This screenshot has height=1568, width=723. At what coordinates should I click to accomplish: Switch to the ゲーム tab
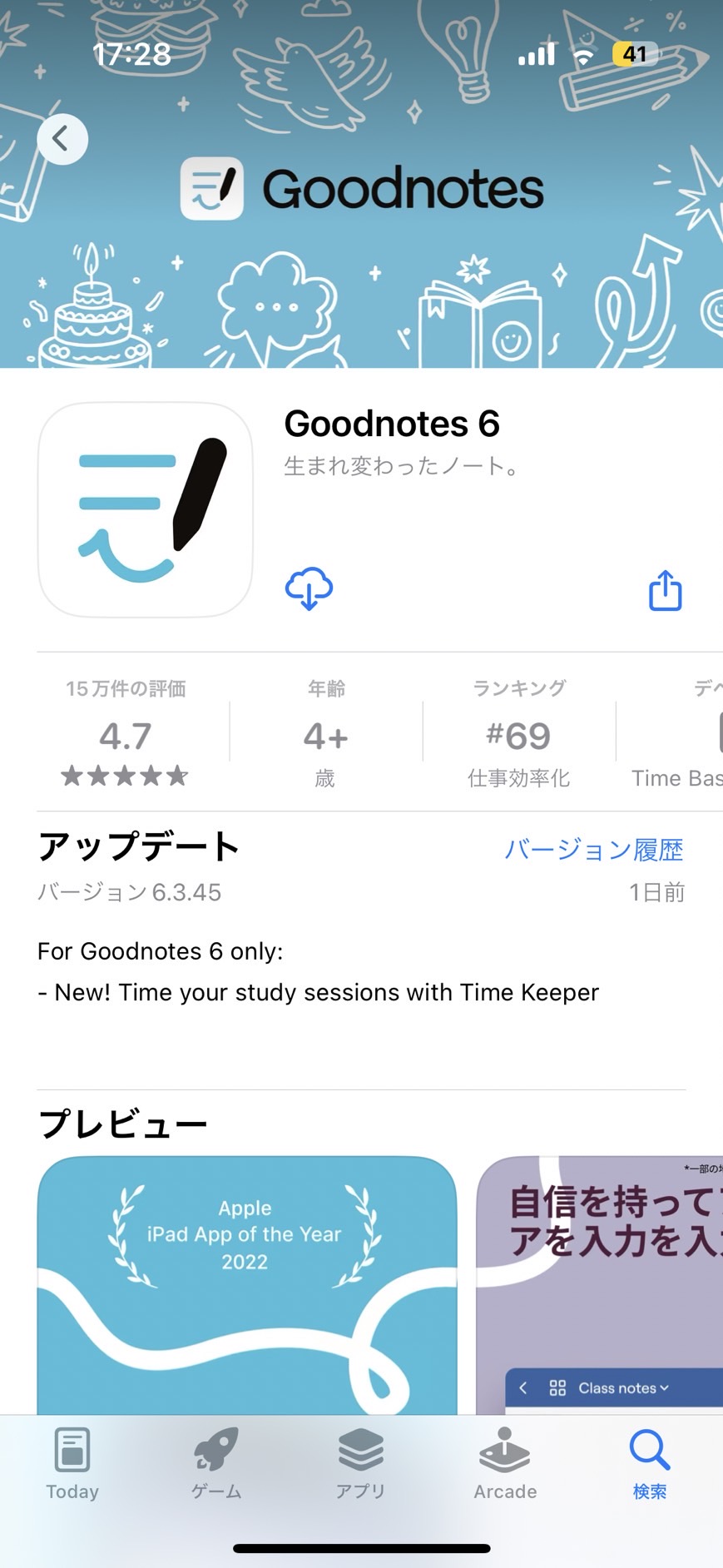pos(216,1464)
